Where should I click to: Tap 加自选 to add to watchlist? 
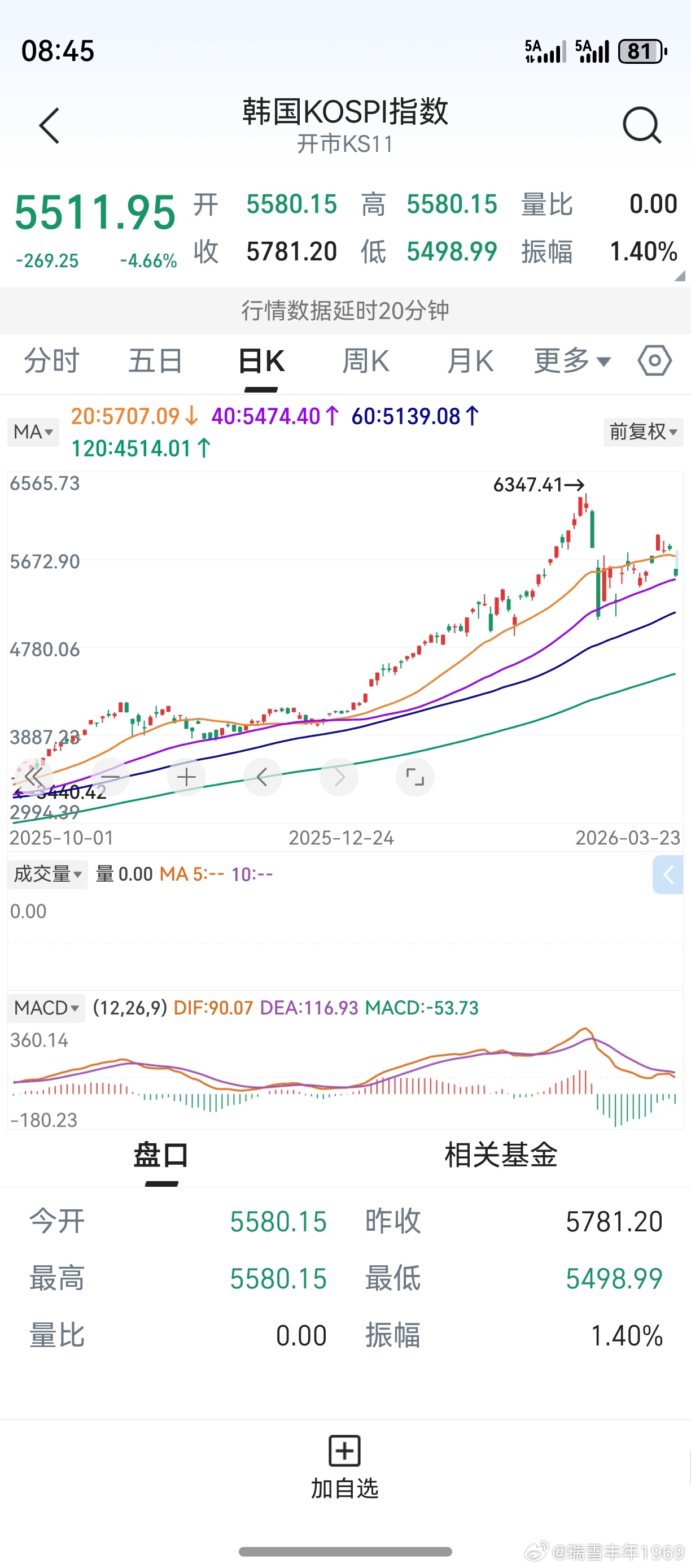click(344, 1473)
